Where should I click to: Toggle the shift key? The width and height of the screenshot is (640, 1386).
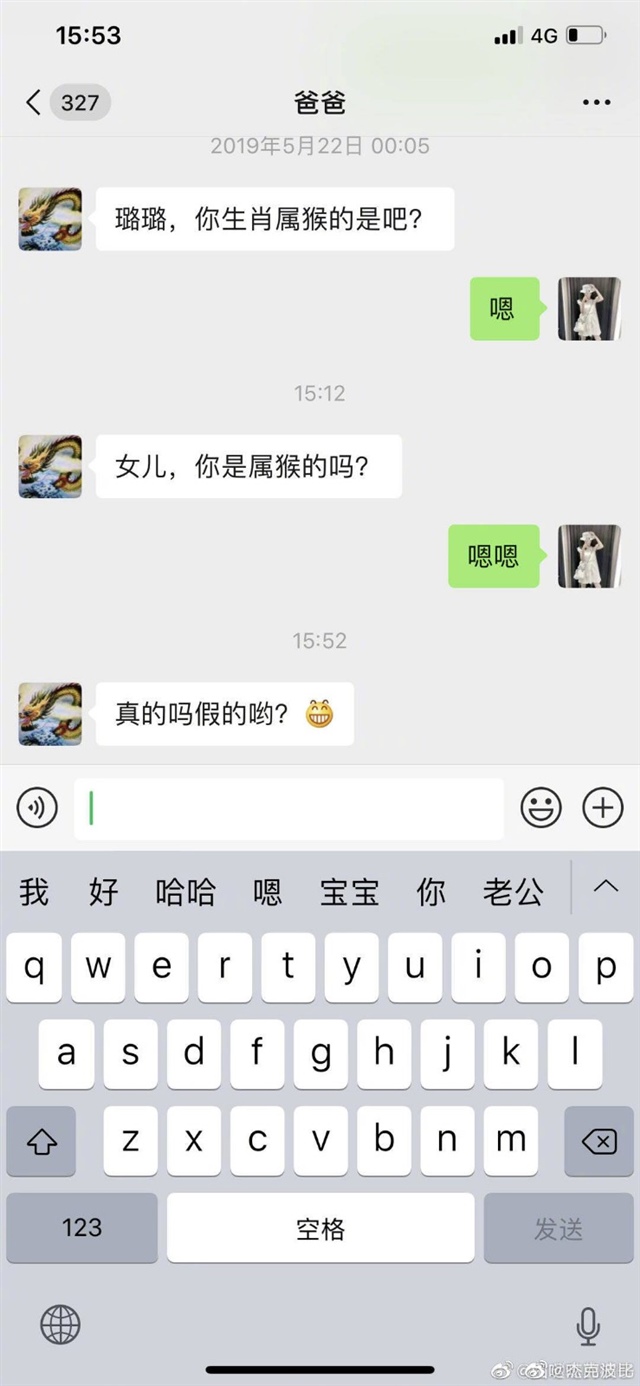(x=41, y=1141)
